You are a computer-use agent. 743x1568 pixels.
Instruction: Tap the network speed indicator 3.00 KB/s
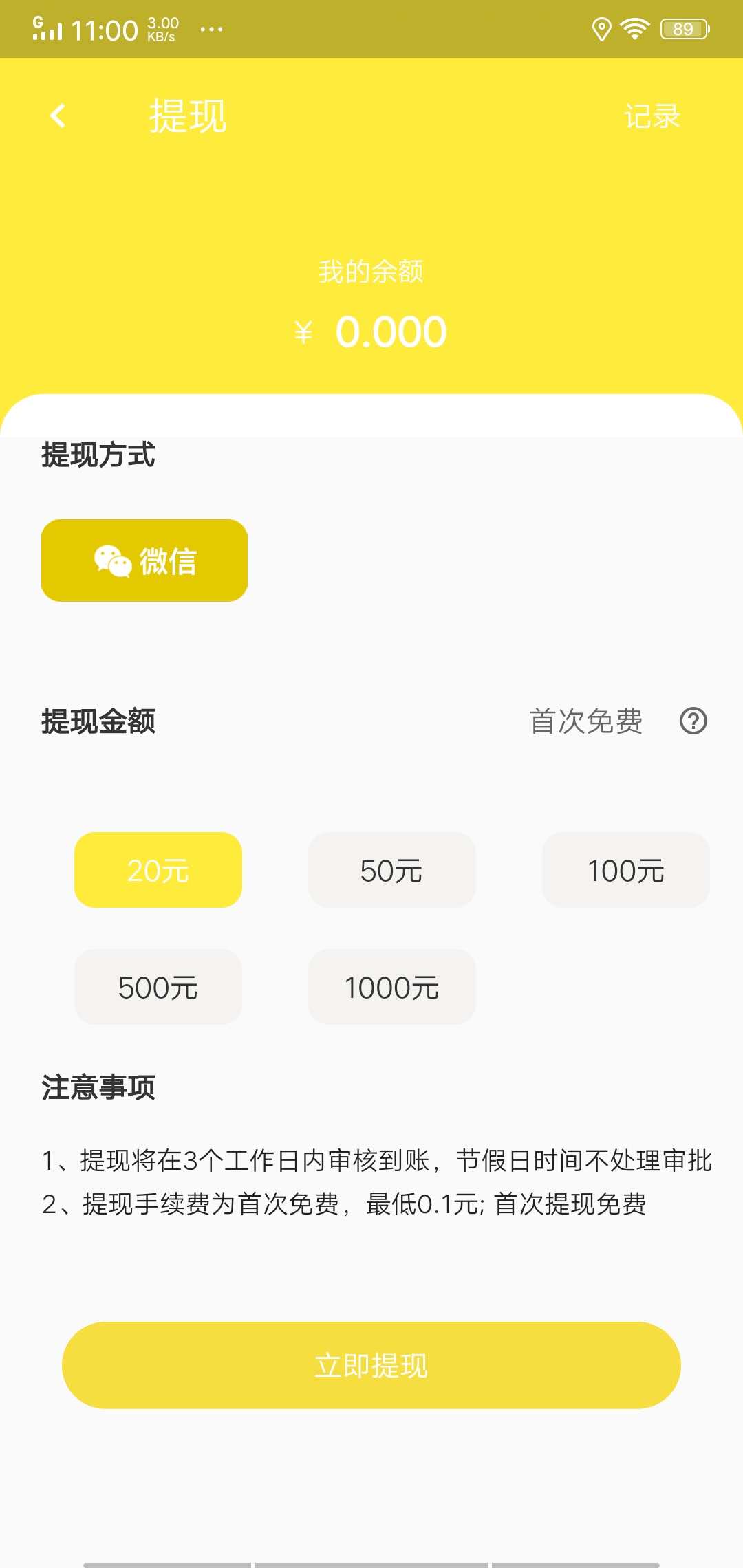163,28
